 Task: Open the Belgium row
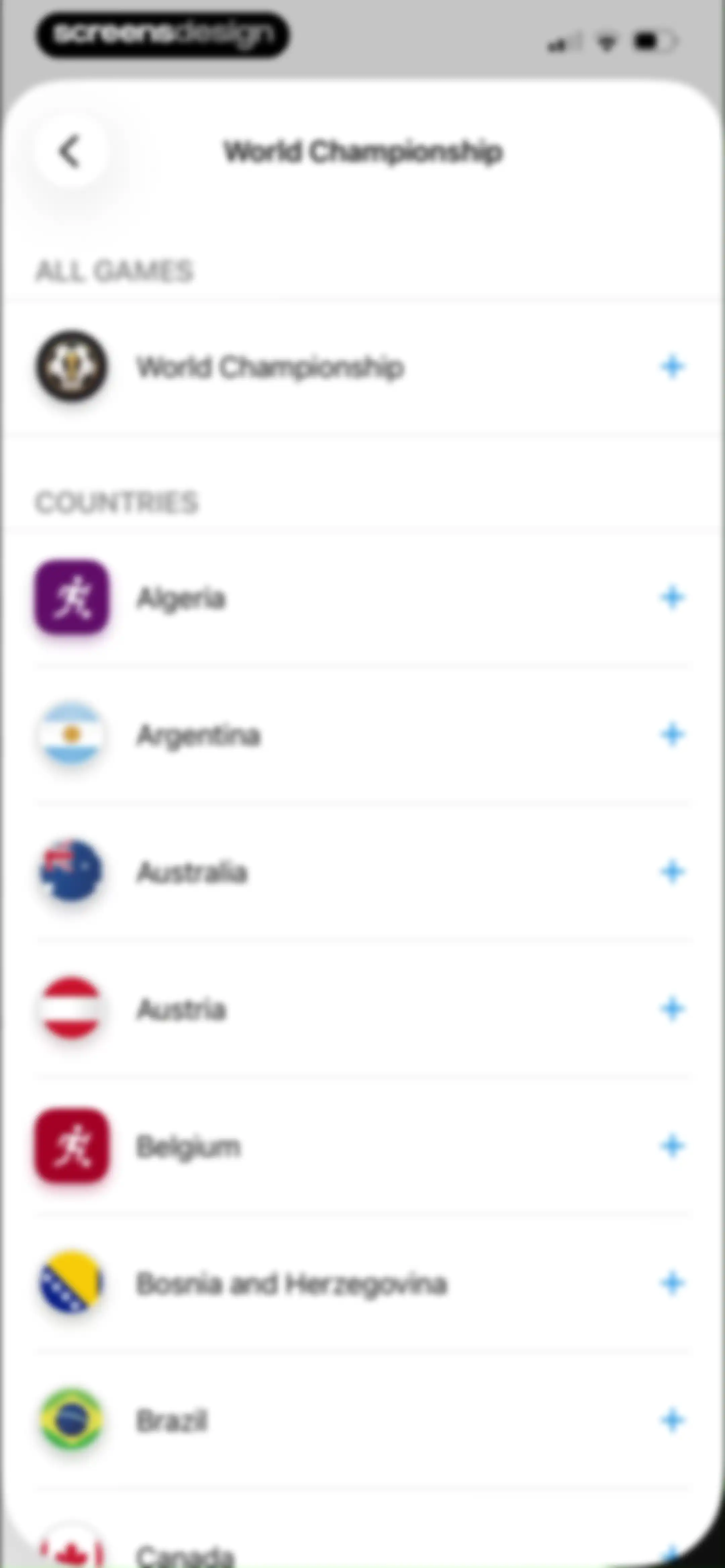[362, 1146]
